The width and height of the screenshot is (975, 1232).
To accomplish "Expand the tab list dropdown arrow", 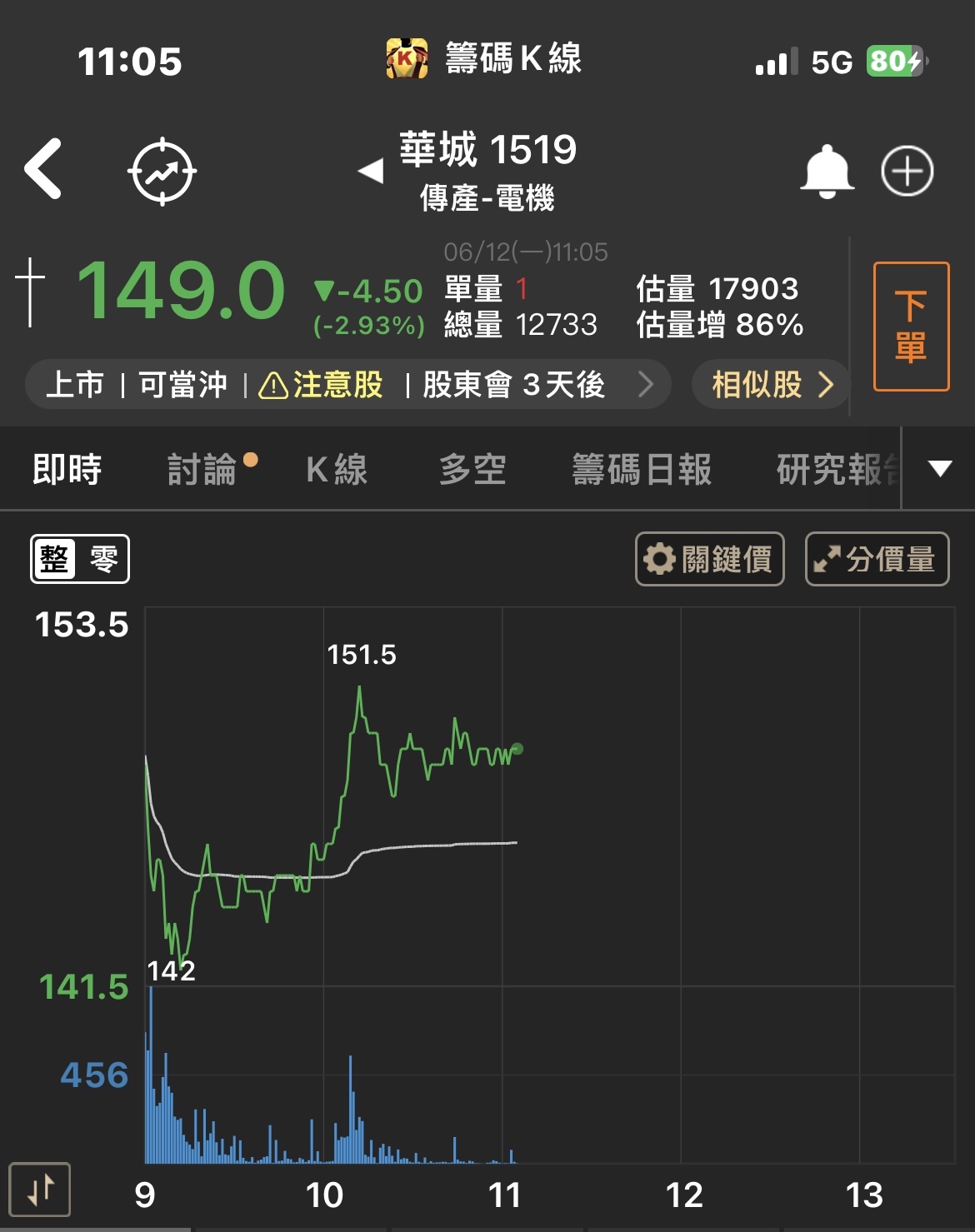I will click(940, 469).
